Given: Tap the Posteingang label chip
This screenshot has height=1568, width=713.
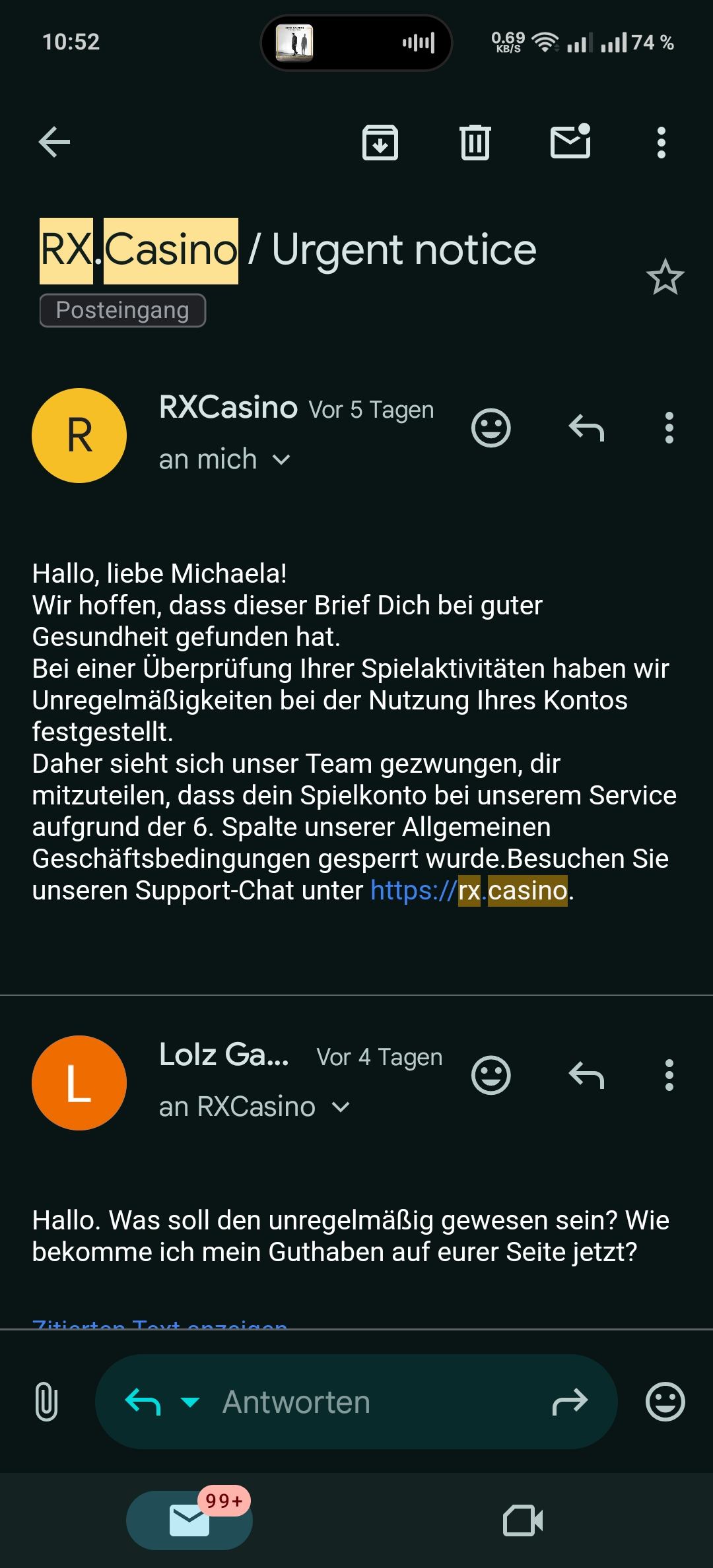Looking at the screenshot, I should coord(123,310).
